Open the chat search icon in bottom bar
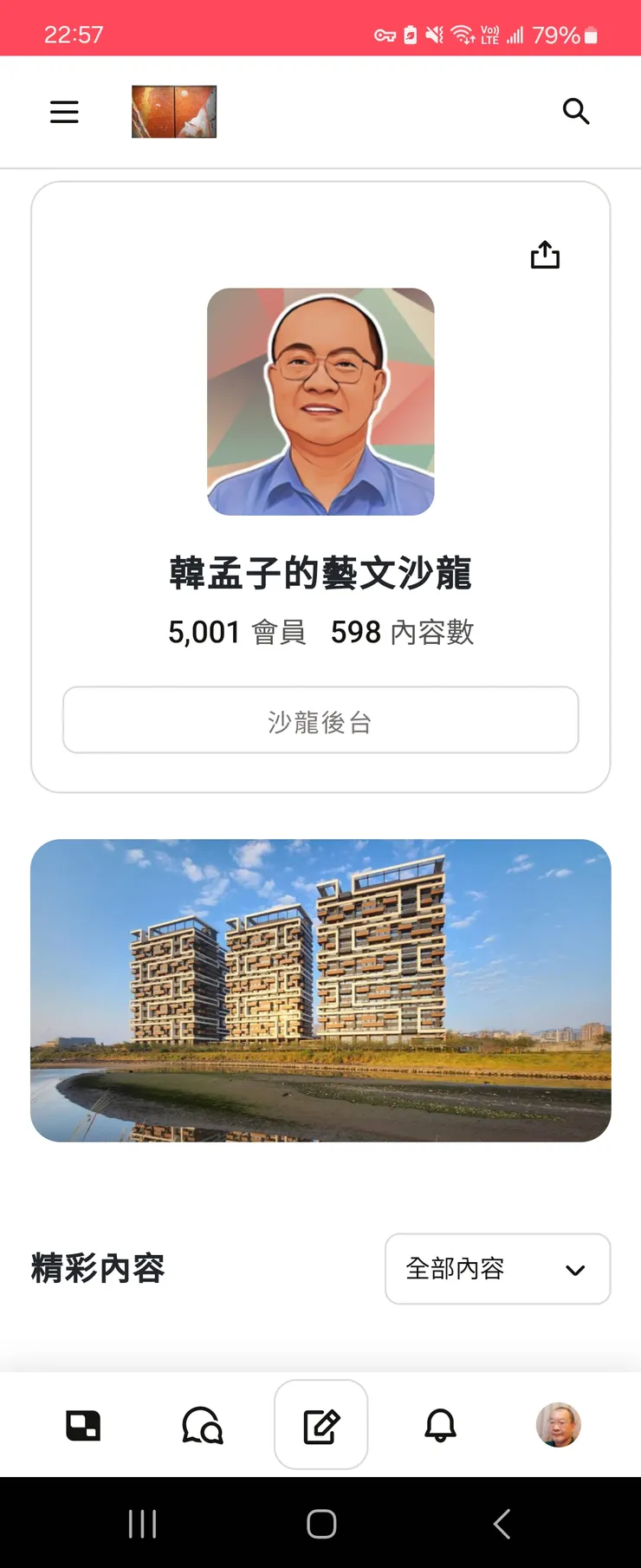The image size is (641, 1568). 202,1424
